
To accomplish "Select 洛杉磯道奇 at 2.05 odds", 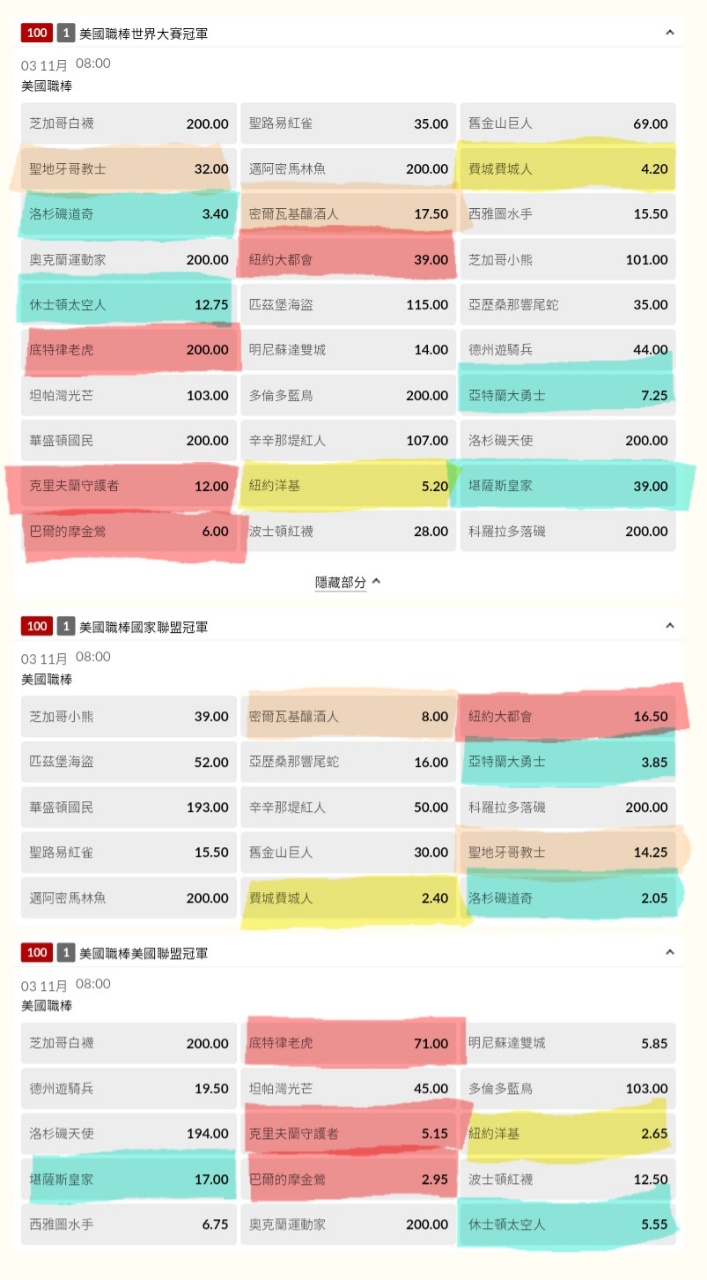I will pyautogui.click(x=567, y=898).
